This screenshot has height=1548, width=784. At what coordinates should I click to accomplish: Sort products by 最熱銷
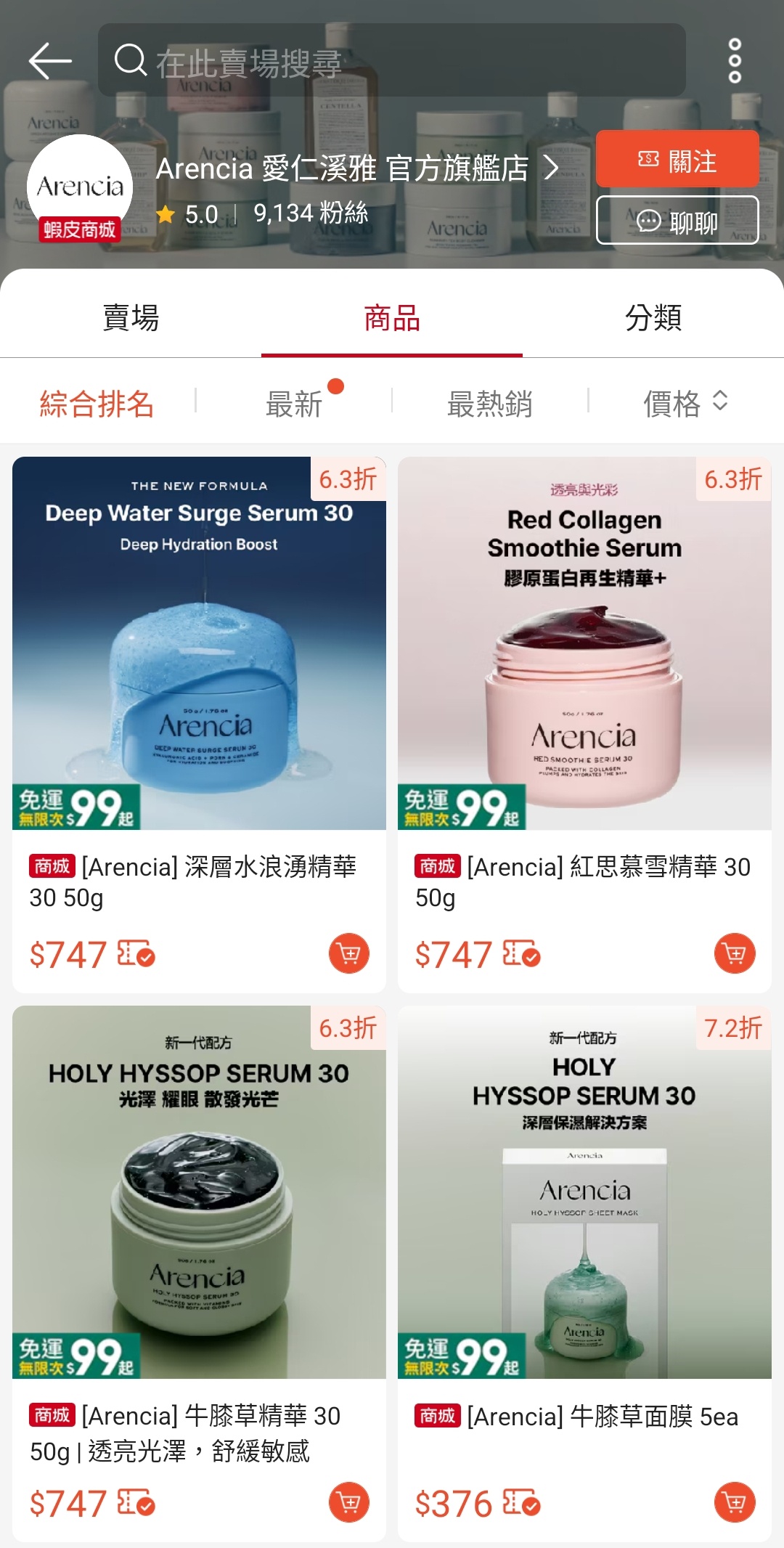point(490,403)
